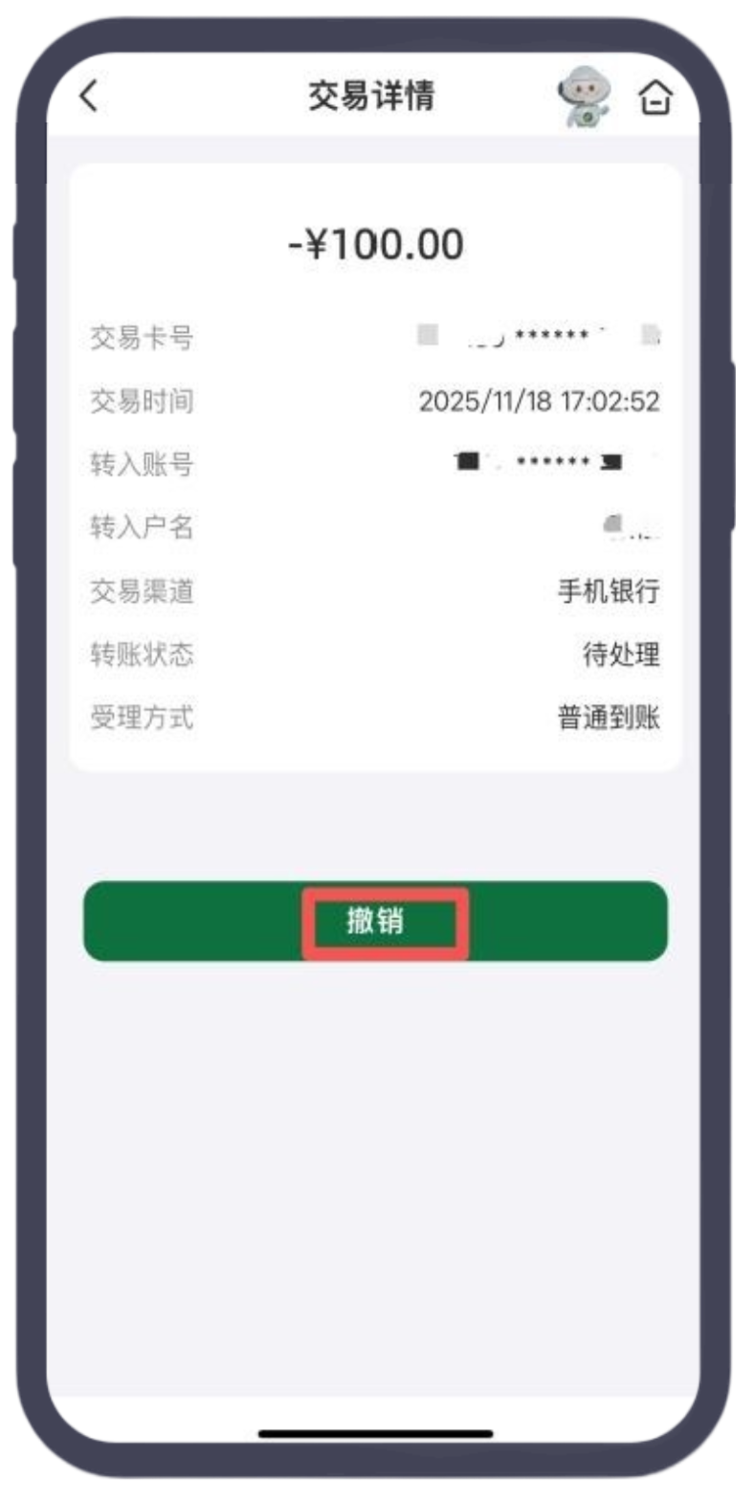Open the robot customer service assistant

[x=585, y=97]
